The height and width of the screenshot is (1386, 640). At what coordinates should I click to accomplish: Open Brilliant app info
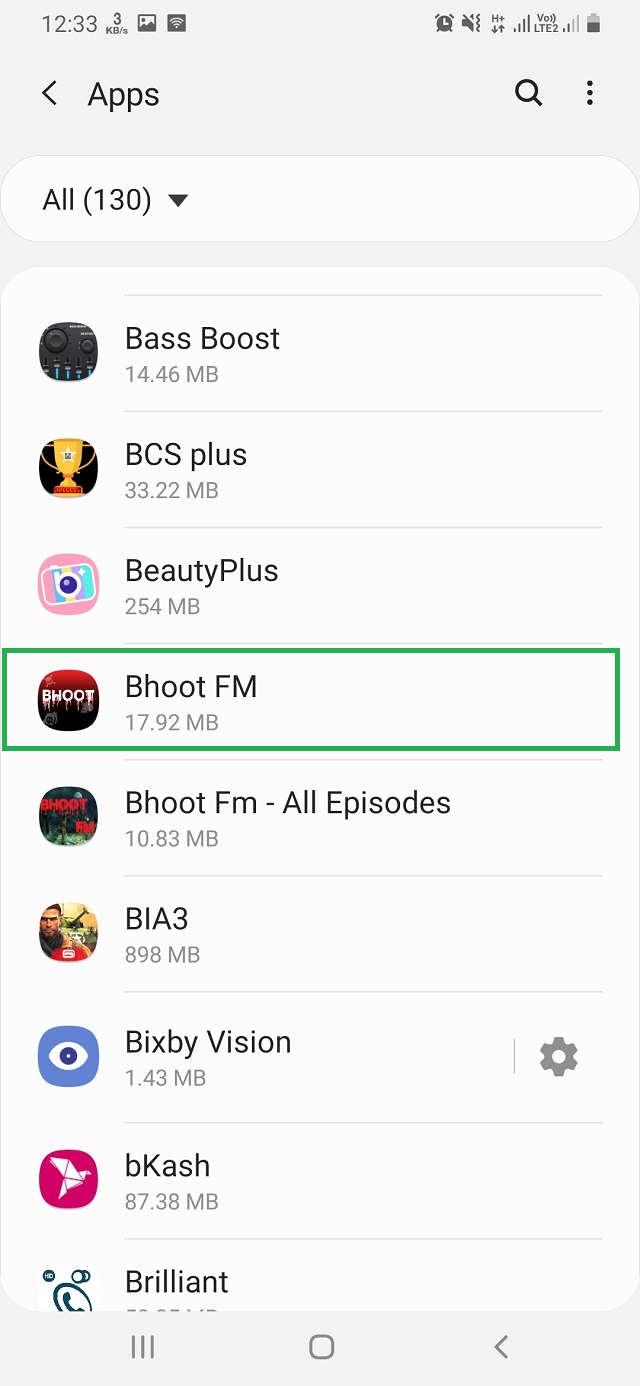pyautogui.click(x=320, y=1285)
